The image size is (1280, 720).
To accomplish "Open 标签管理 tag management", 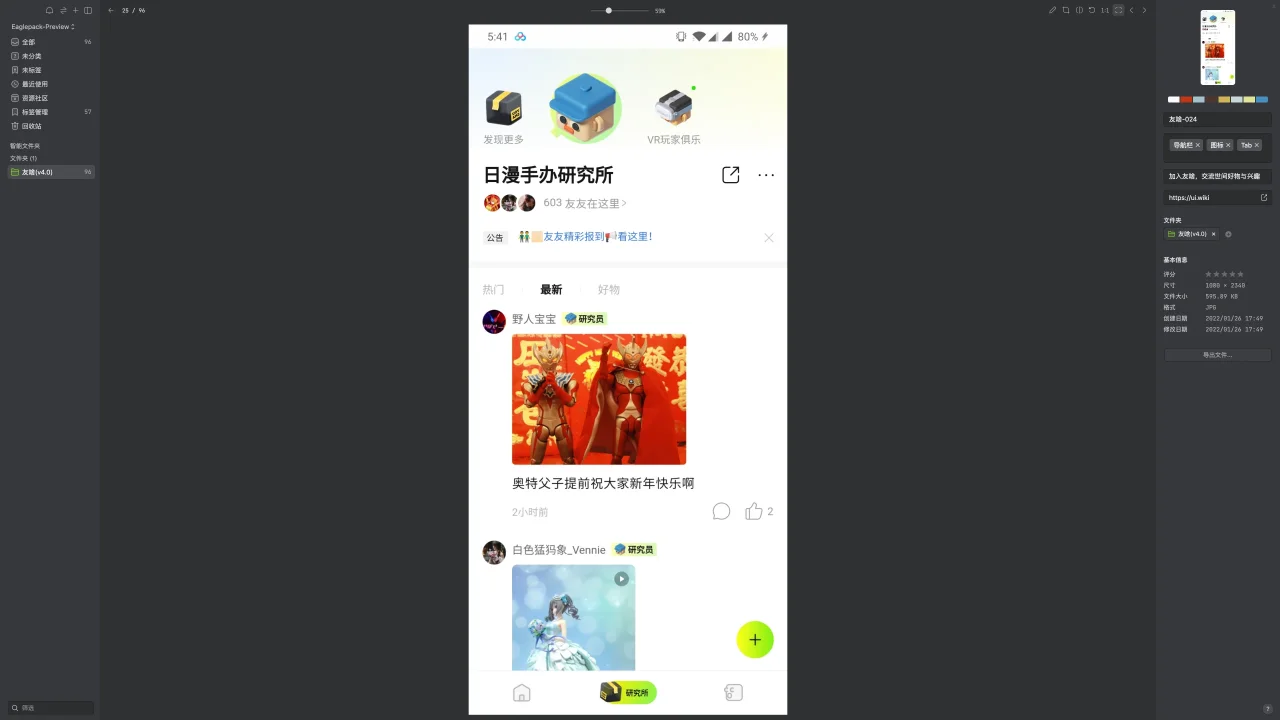I will (34, 112).
